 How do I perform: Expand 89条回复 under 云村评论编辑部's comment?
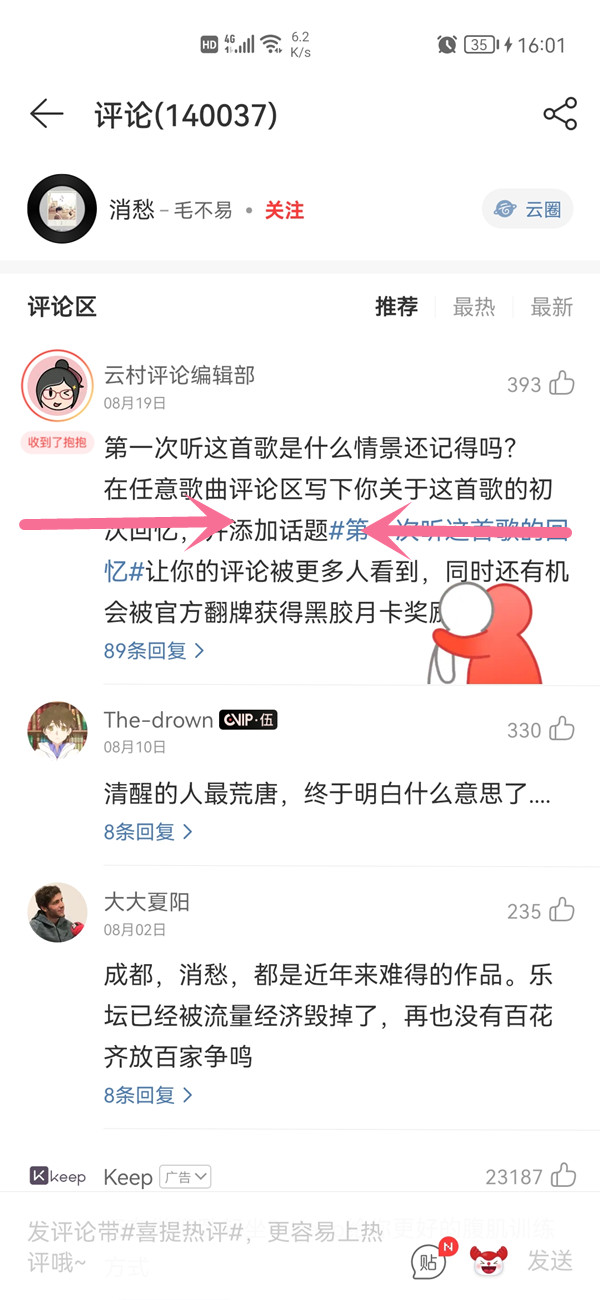154,650
